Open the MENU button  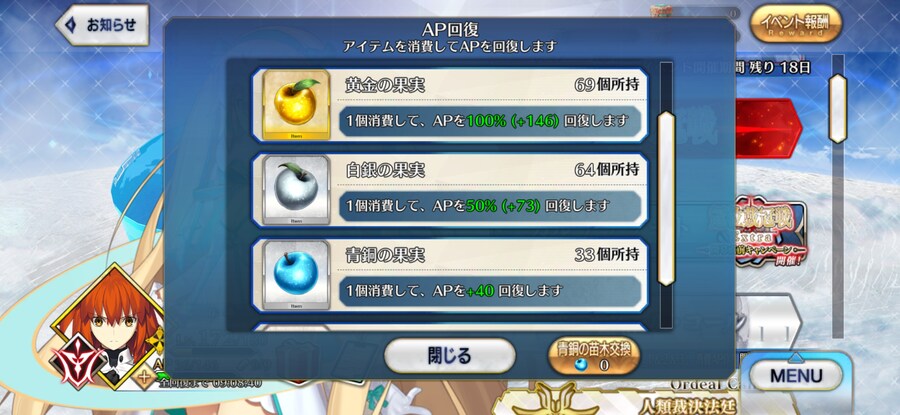(797, 376)
